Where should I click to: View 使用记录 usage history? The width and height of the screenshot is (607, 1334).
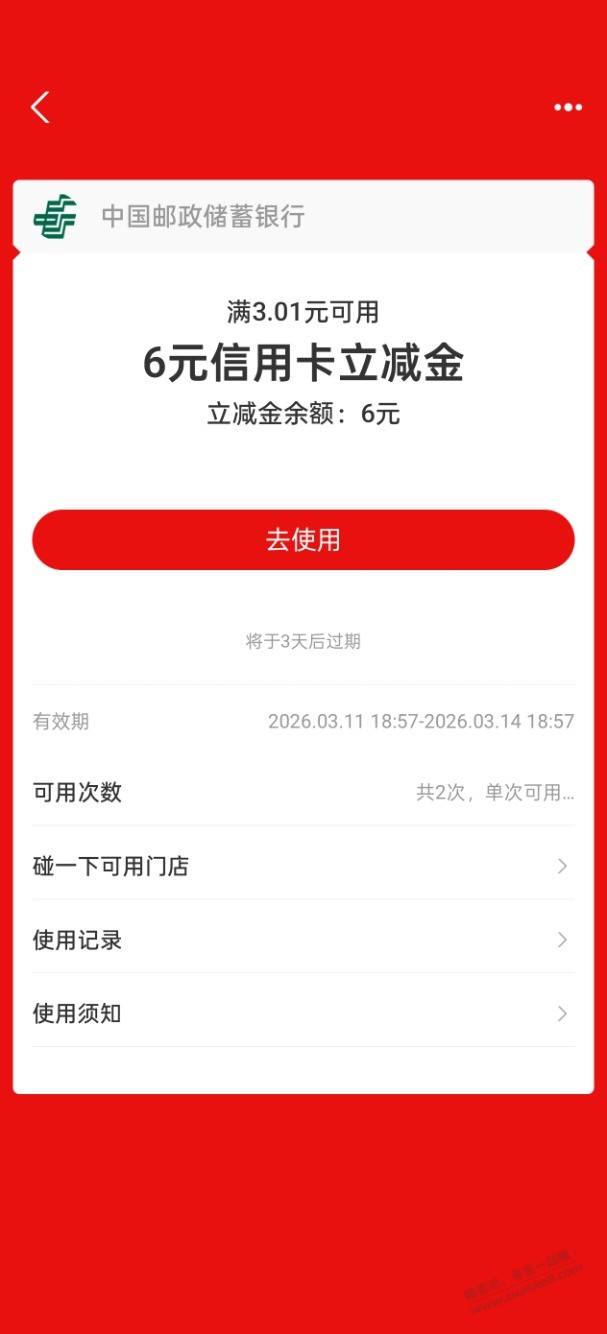pos(303,940)
